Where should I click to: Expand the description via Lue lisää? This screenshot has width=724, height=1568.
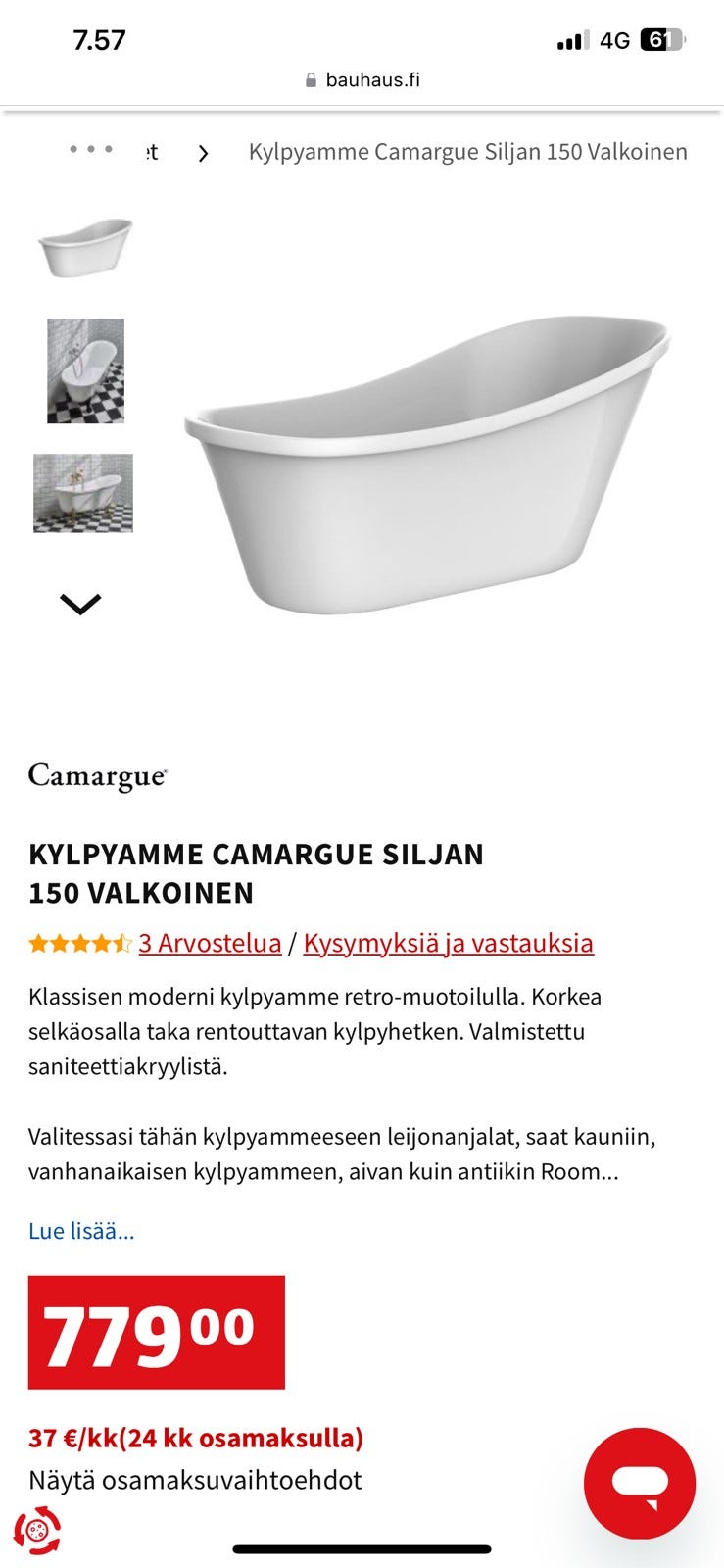pos(82,1231)
